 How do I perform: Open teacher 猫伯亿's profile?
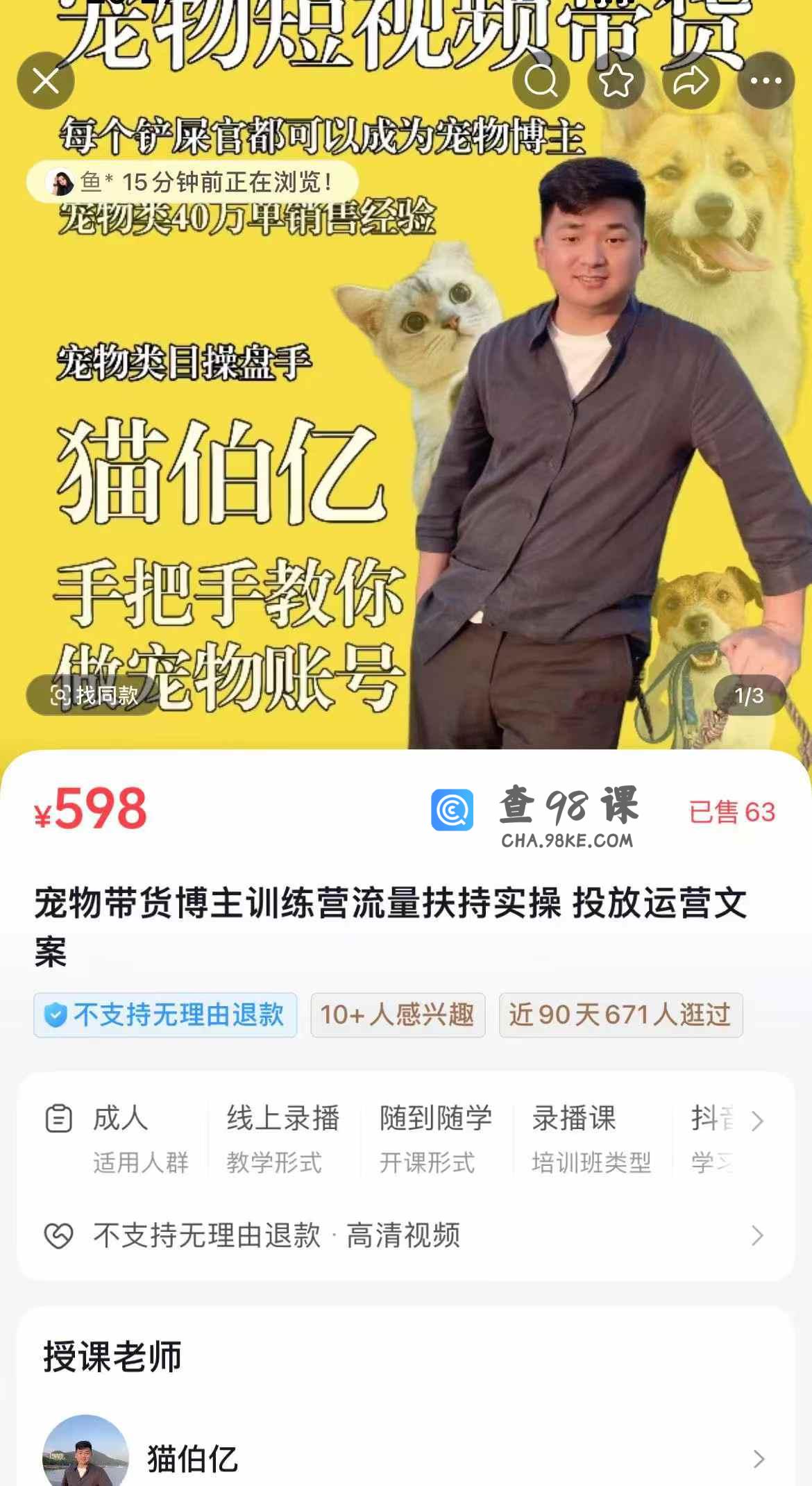click(405, 1458)
